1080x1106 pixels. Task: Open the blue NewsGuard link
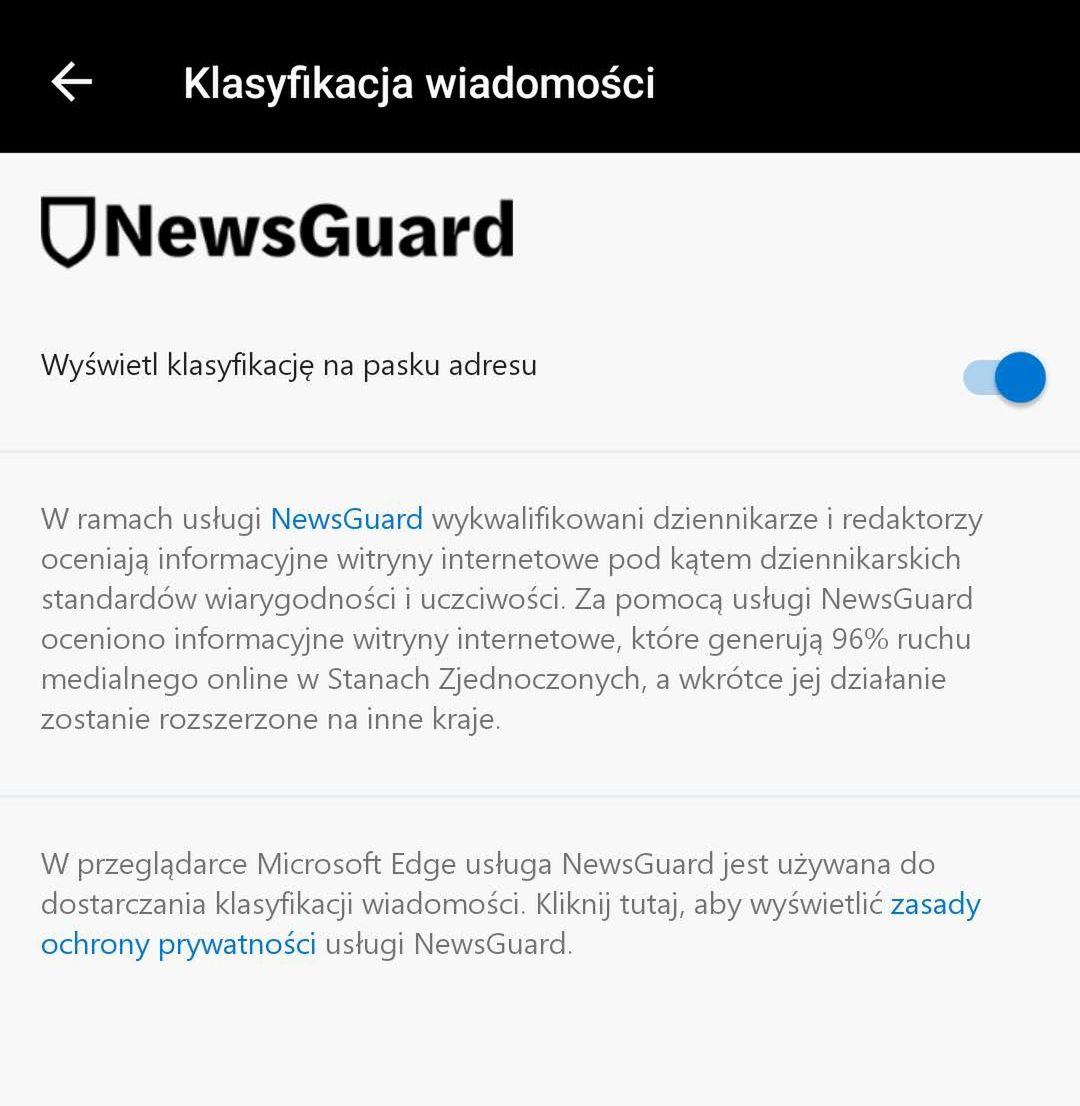click(346, 519)
